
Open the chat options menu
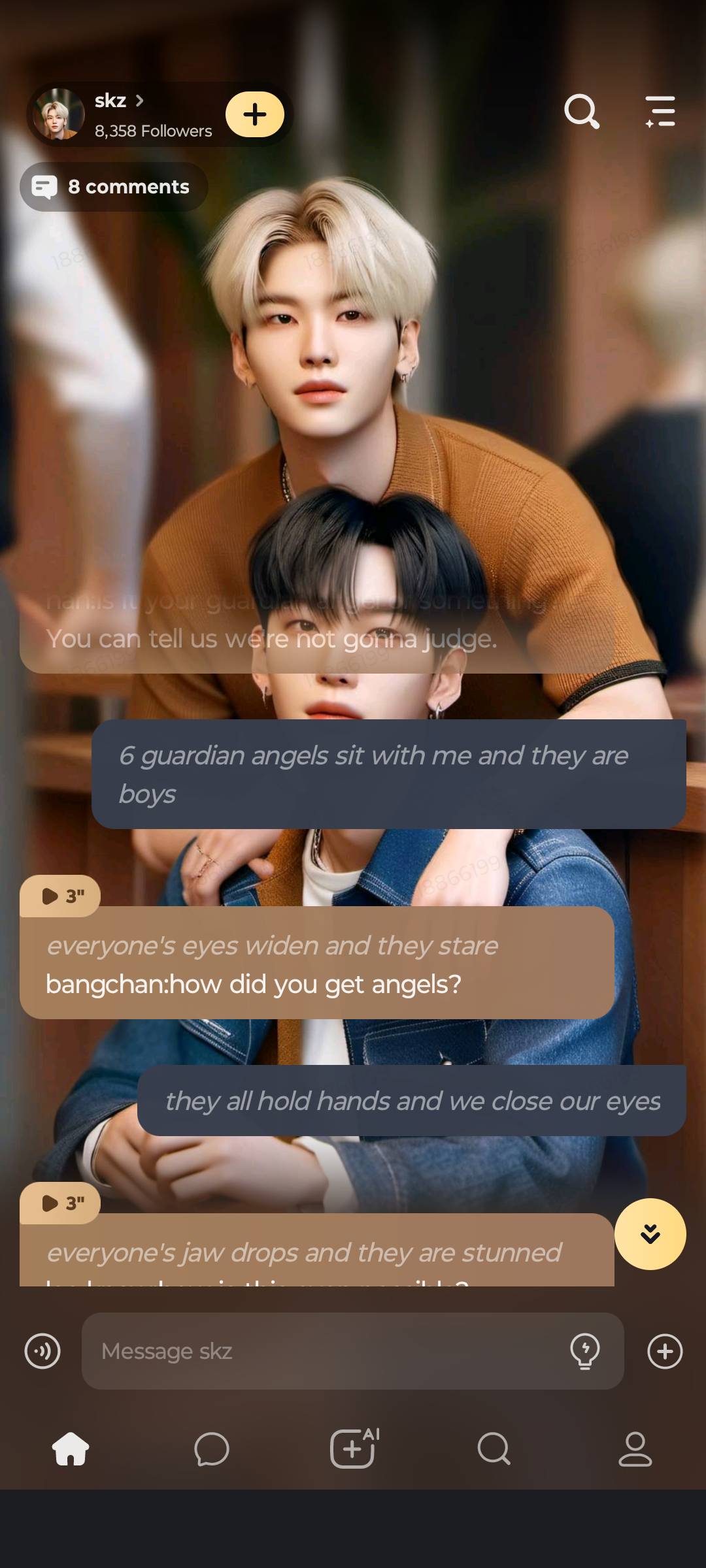660,112
